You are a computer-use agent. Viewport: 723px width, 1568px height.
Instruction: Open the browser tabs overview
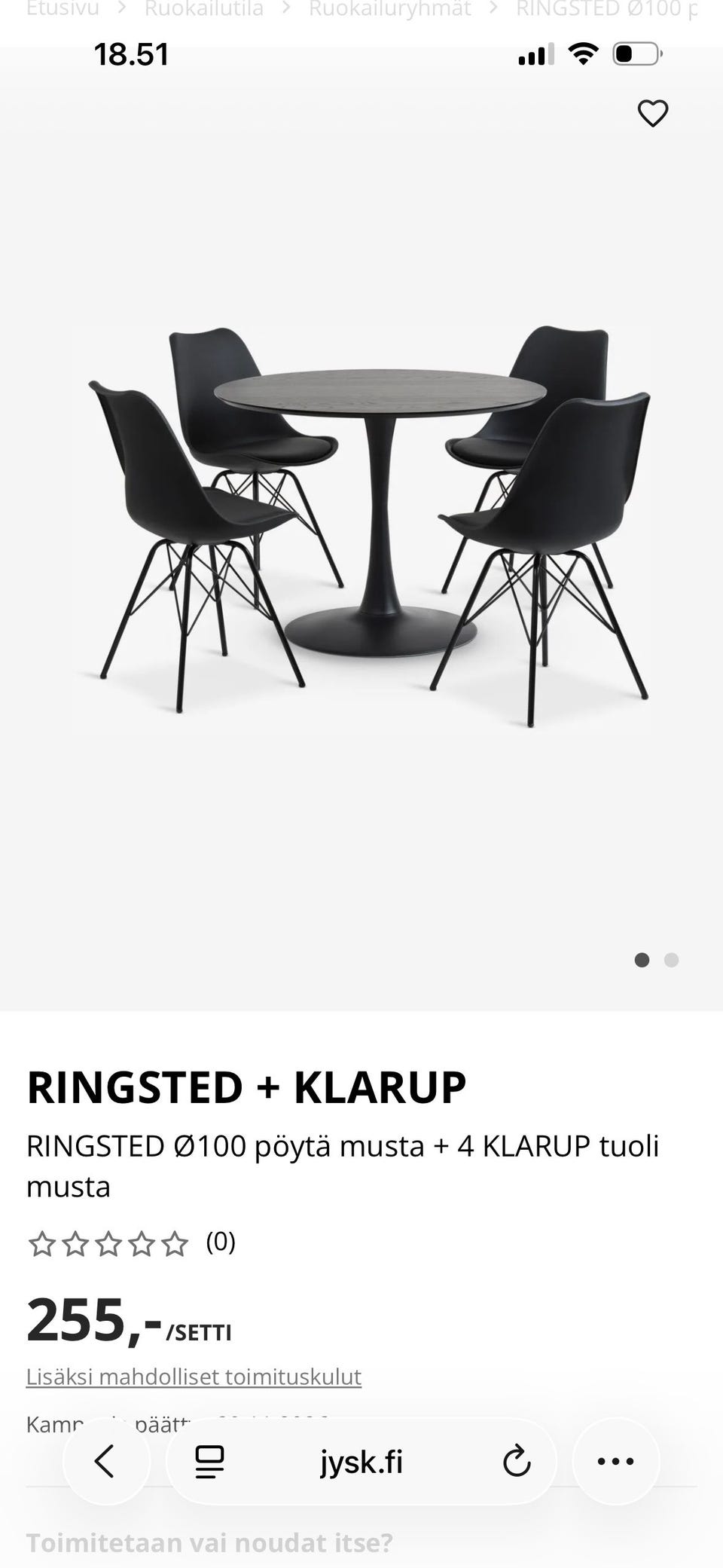coord(209,1462)
